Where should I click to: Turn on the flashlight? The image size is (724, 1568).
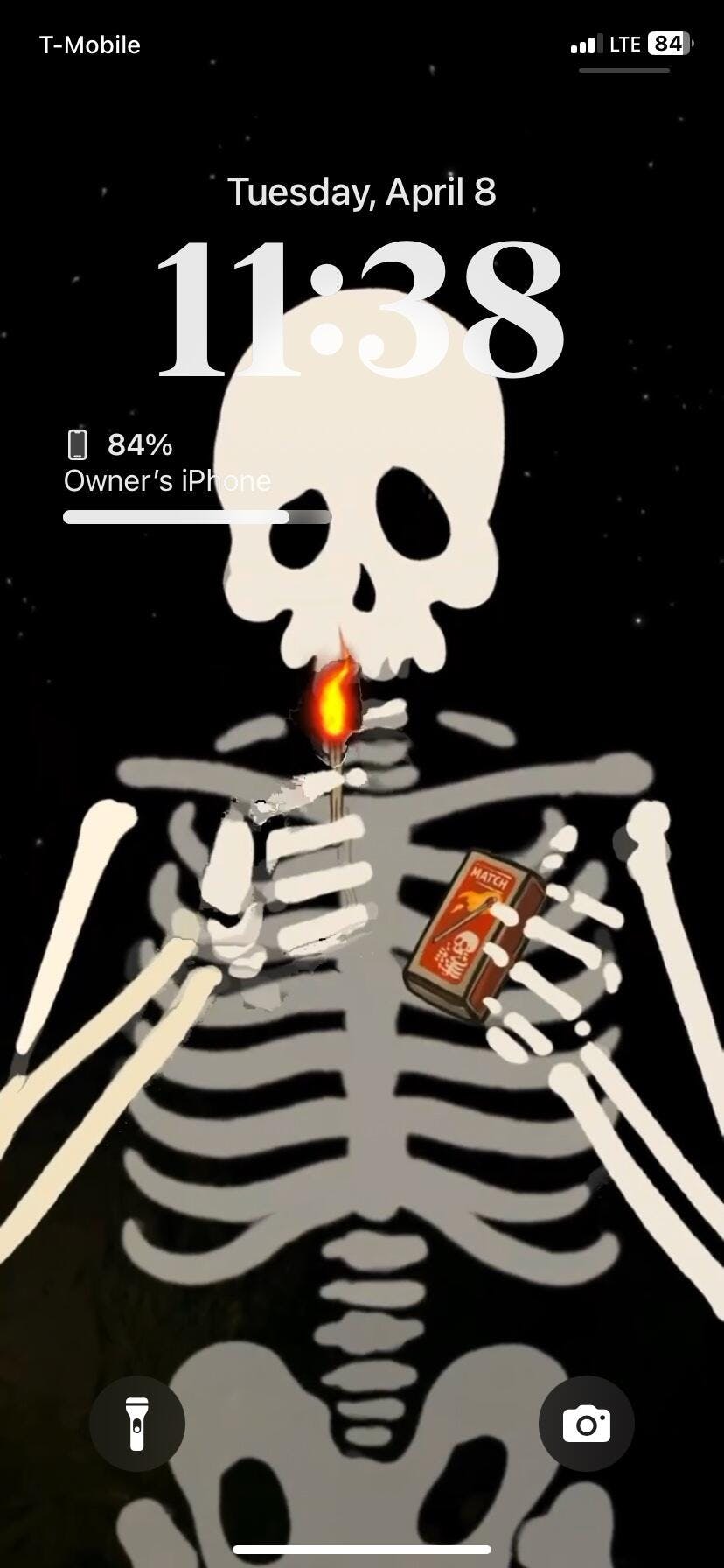(137, 1423)
